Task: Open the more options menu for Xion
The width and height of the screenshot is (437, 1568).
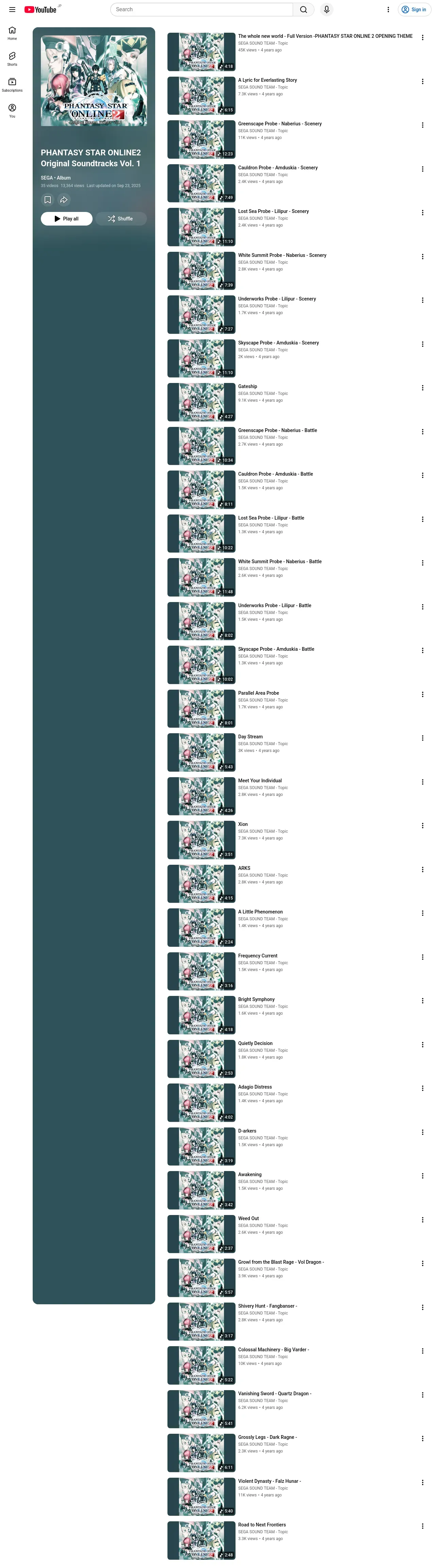Action: 422,825
